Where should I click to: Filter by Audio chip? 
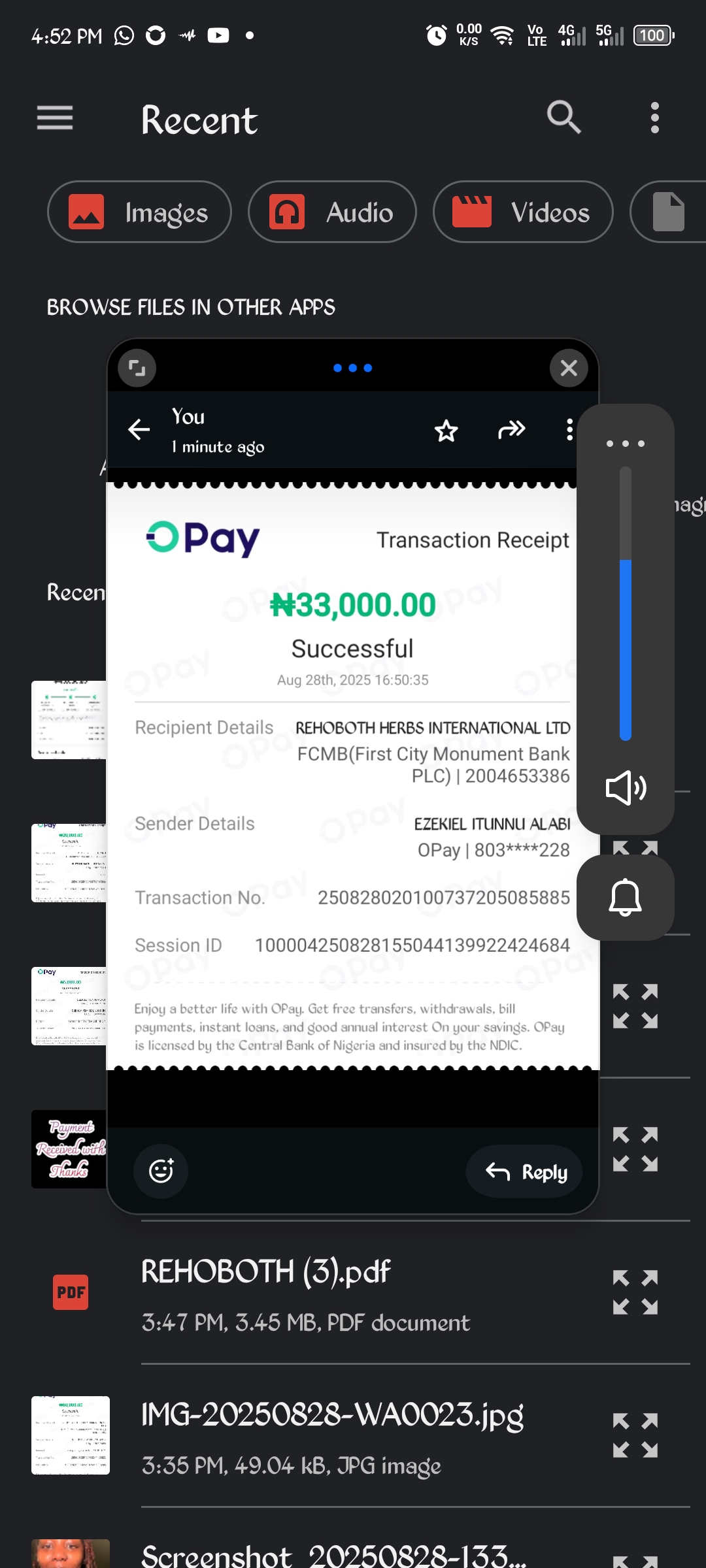coord(332,212)
